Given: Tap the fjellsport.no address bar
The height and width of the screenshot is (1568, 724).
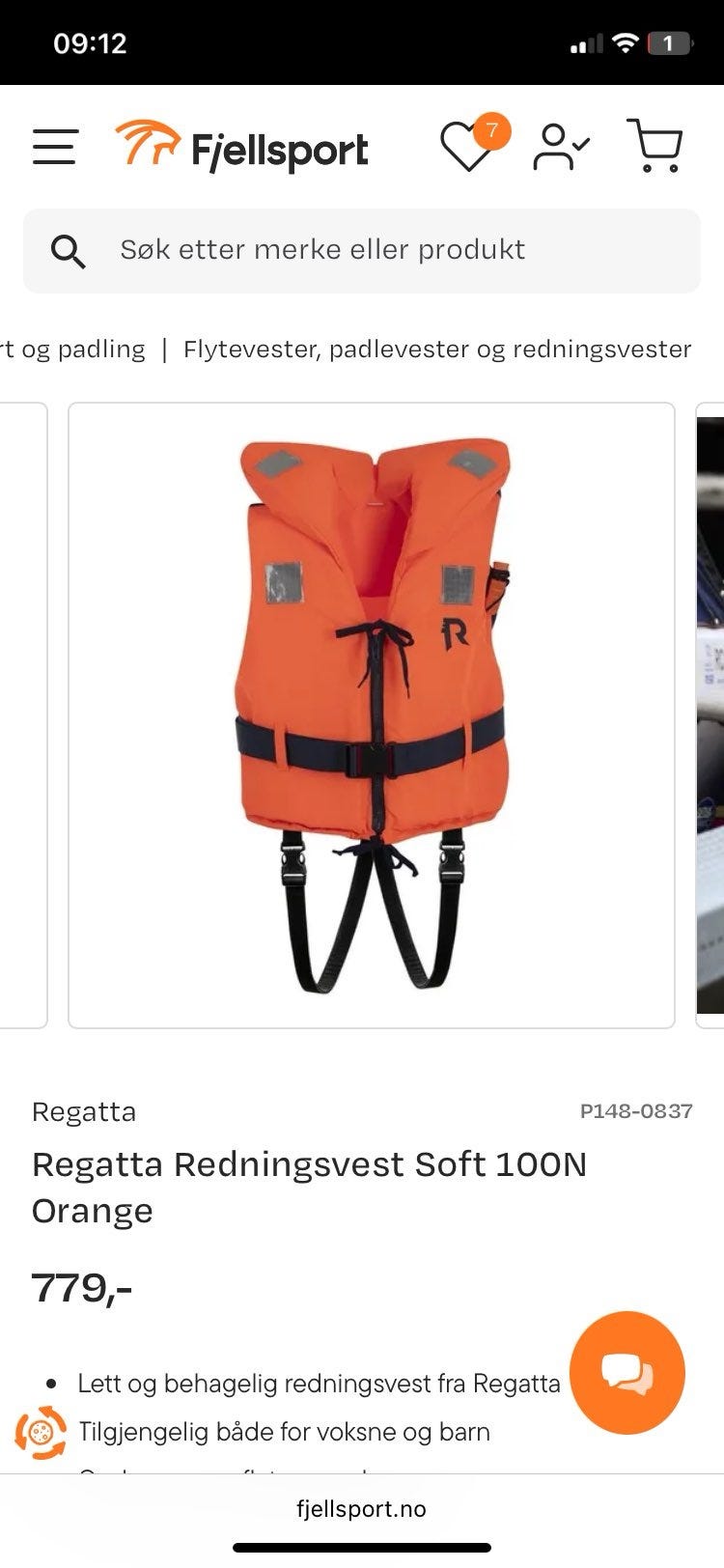Looking at the screenshot, I should tap(362, 1509).
